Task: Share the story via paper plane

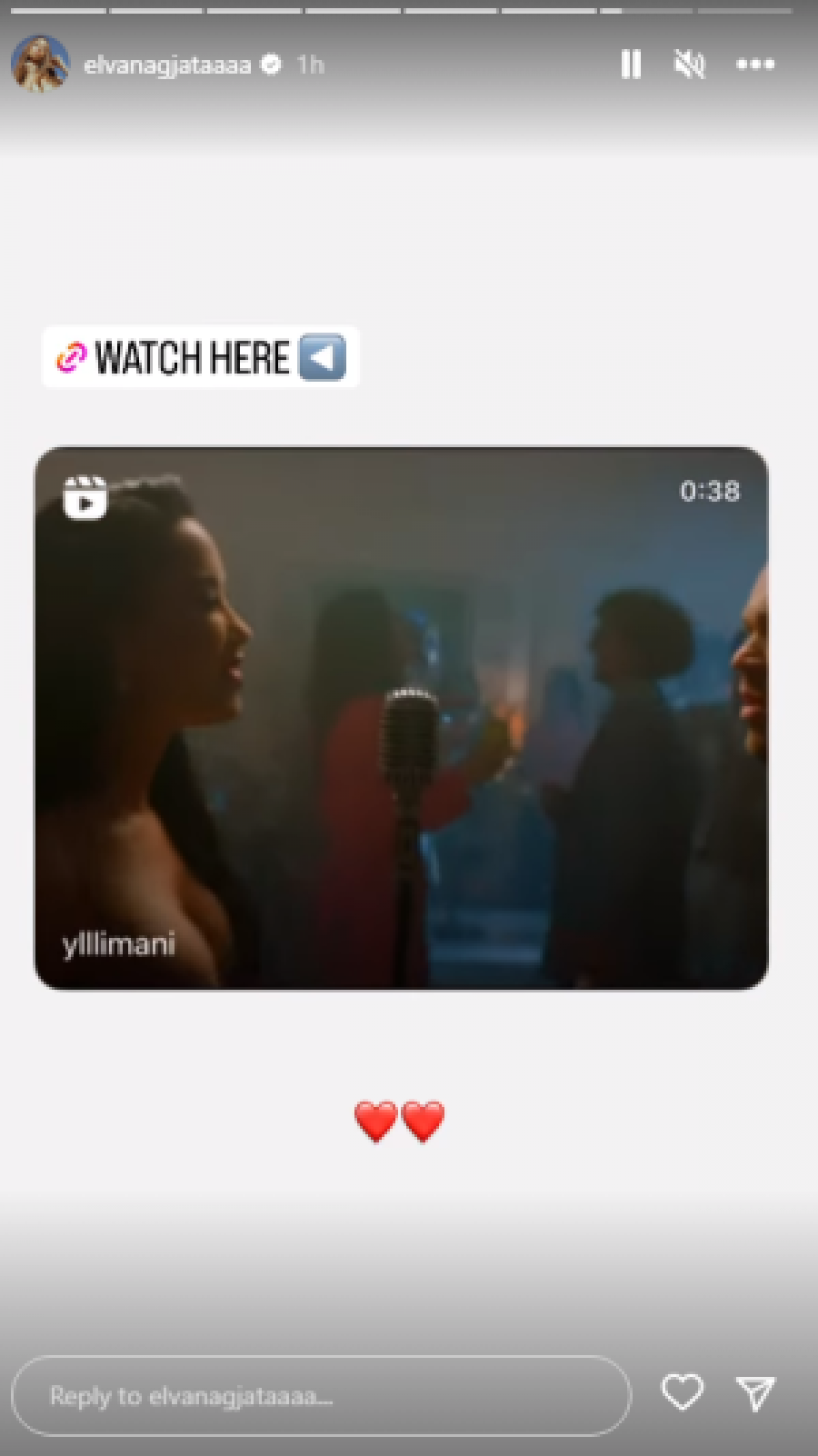Action: [x=755, y=1392]
